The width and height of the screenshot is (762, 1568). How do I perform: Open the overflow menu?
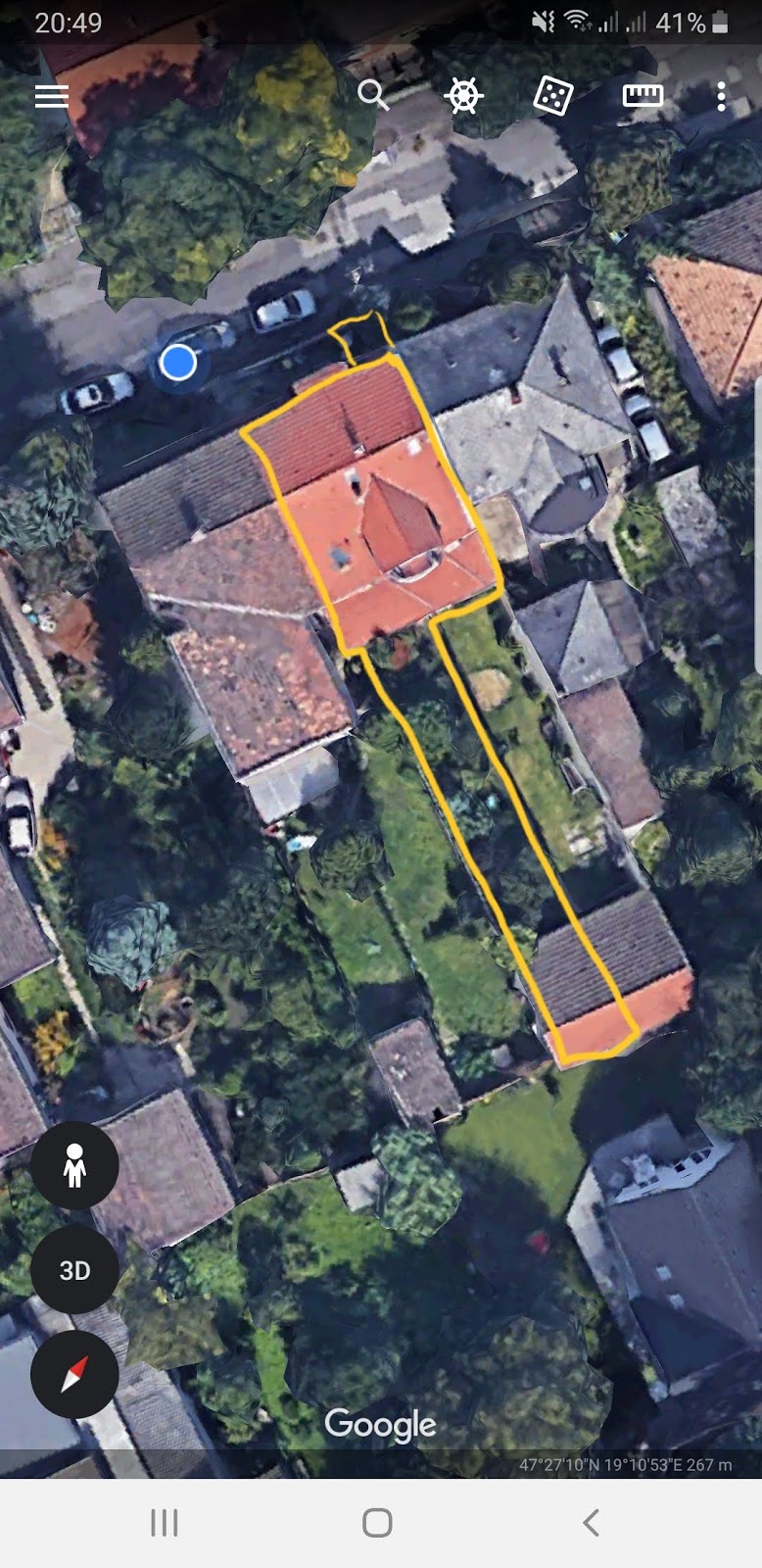point(721,96)
